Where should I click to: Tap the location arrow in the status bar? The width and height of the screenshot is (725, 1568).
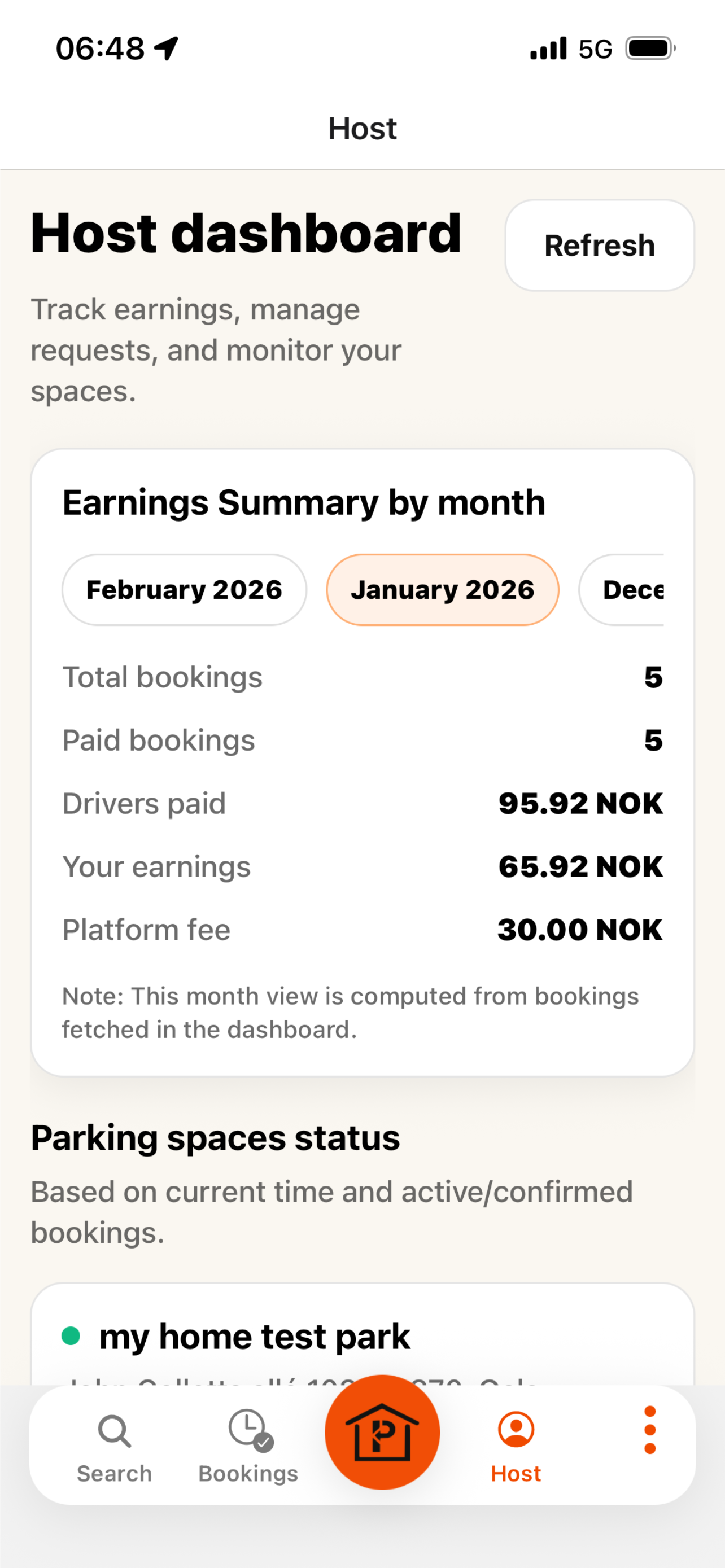165,47
